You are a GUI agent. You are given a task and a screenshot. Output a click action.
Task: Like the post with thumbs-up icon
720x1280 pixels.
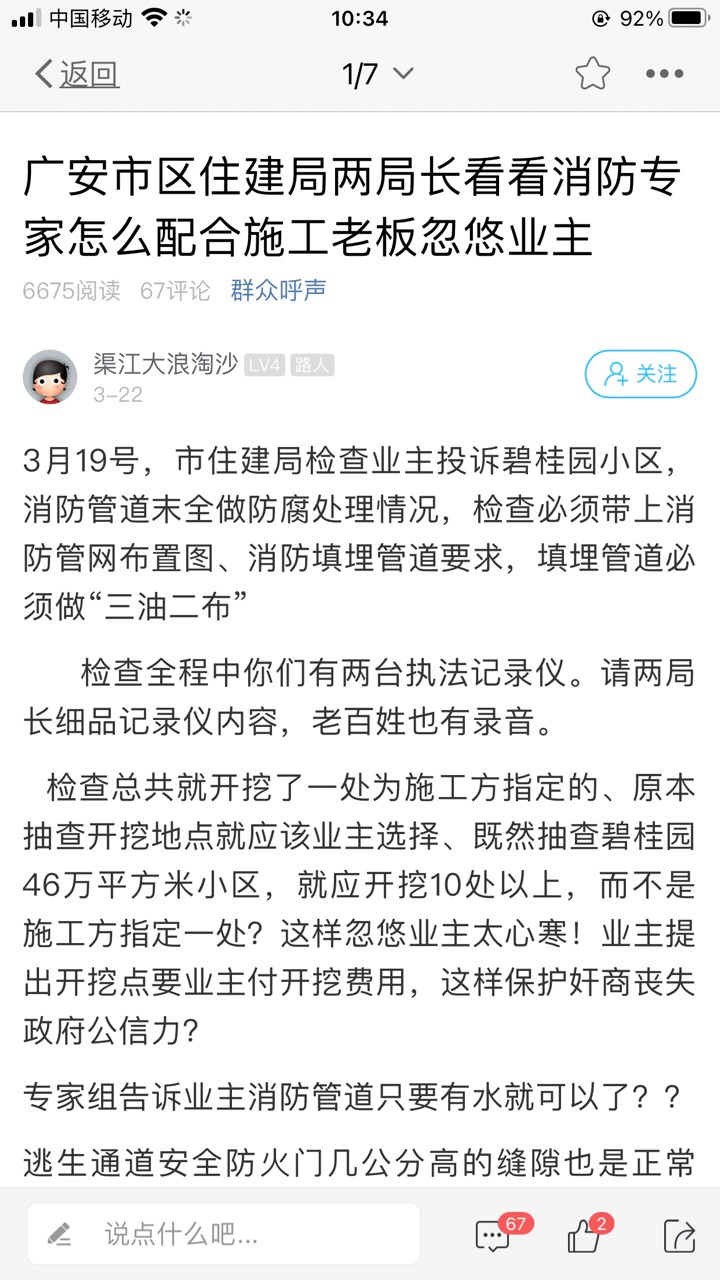click(584, 1236)
